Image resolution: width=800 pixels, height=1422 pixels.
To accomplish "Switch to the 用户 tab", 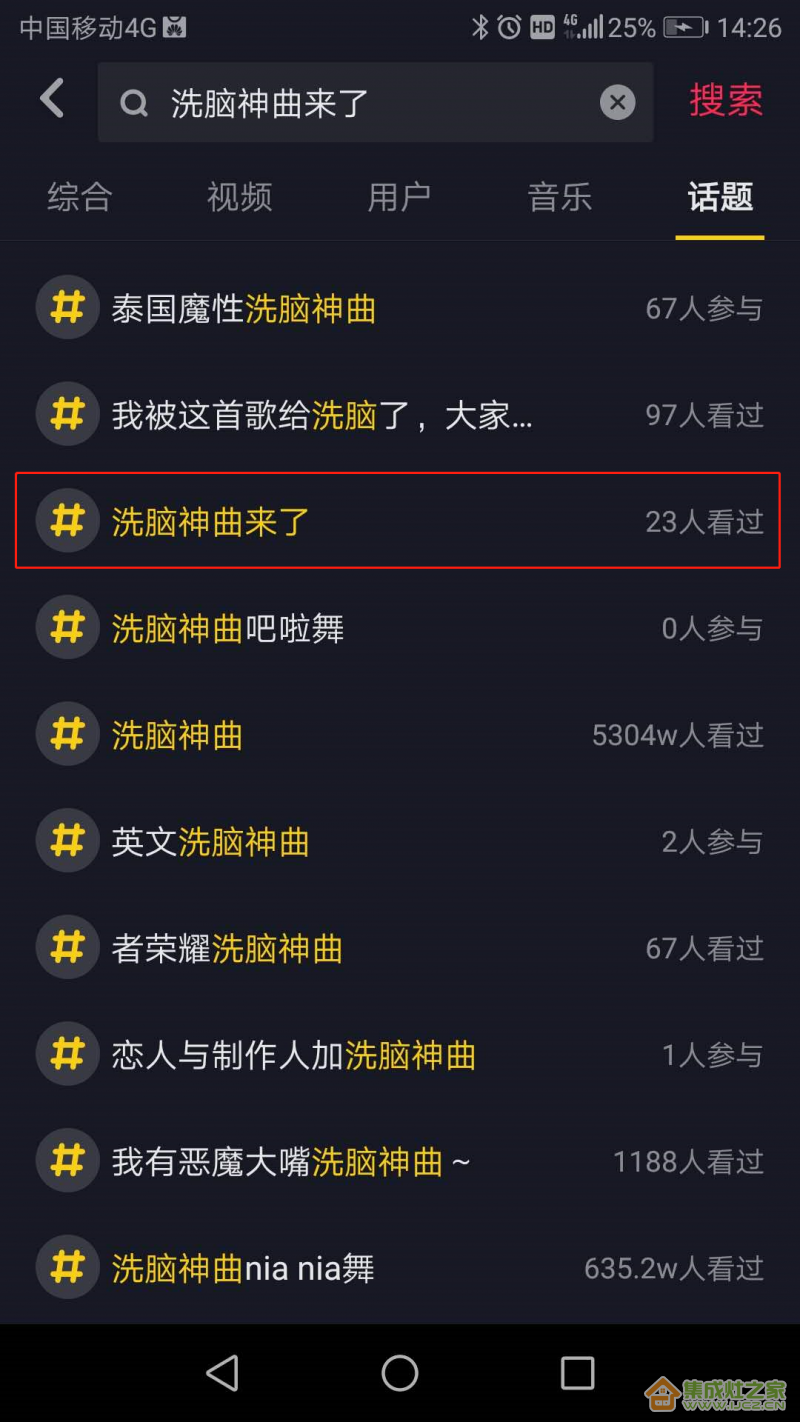I will [x=399, y=197].
